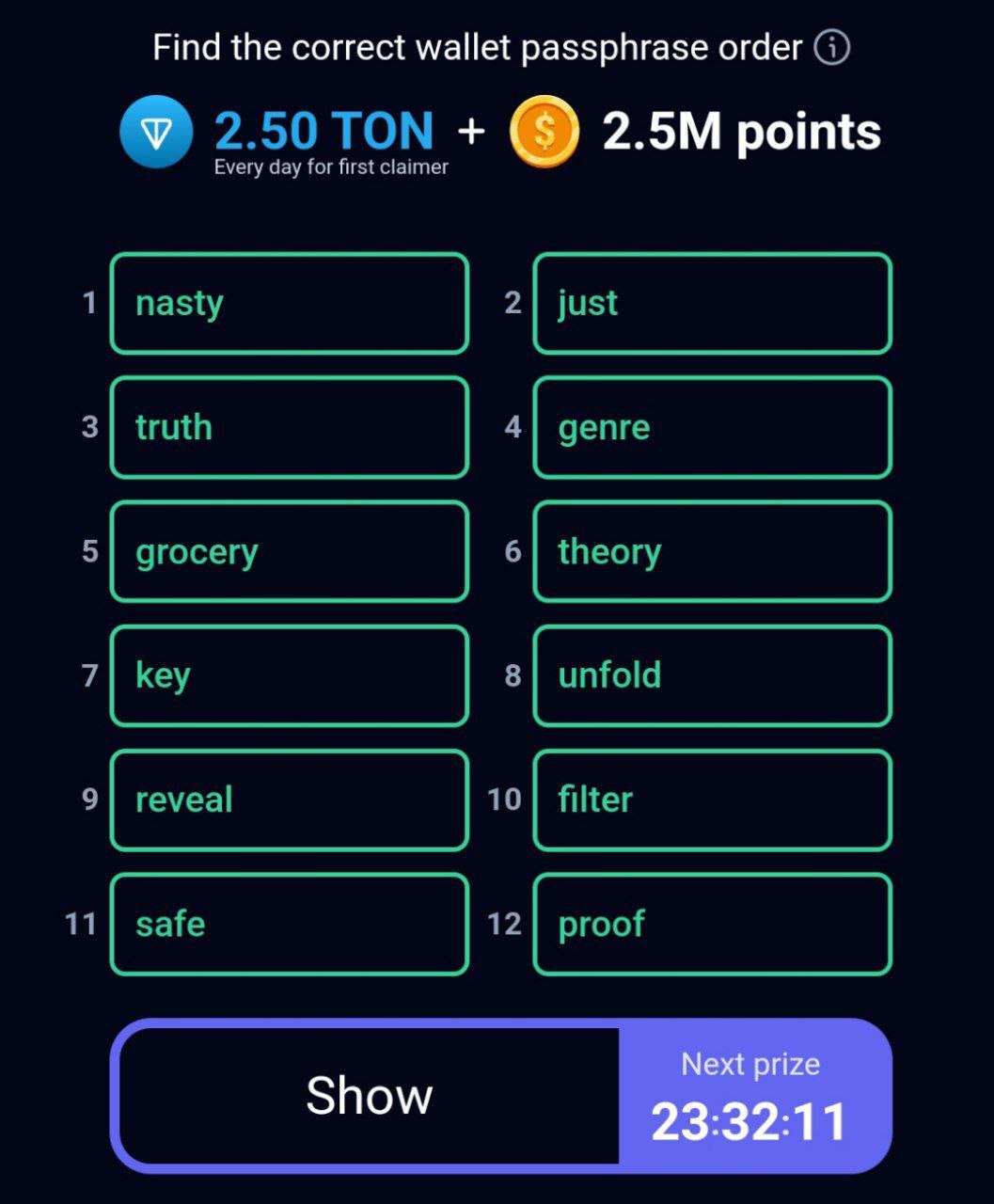The width and height of the screenshot is (994, 1204).
Task: Open the info icon beside the passphrase title
Action: 831,47
